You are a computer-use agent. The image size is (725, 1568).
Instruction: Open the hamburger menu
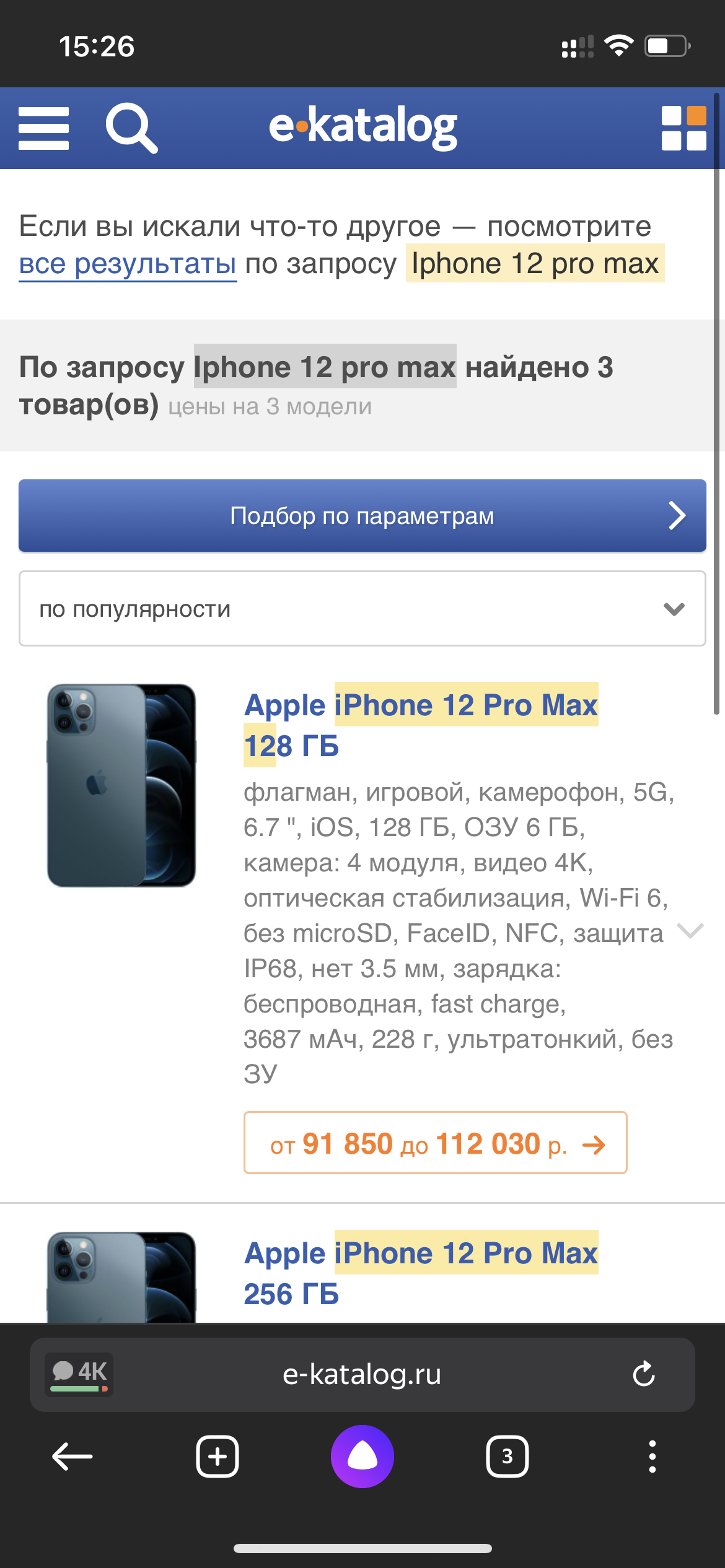tap(43, 128)
